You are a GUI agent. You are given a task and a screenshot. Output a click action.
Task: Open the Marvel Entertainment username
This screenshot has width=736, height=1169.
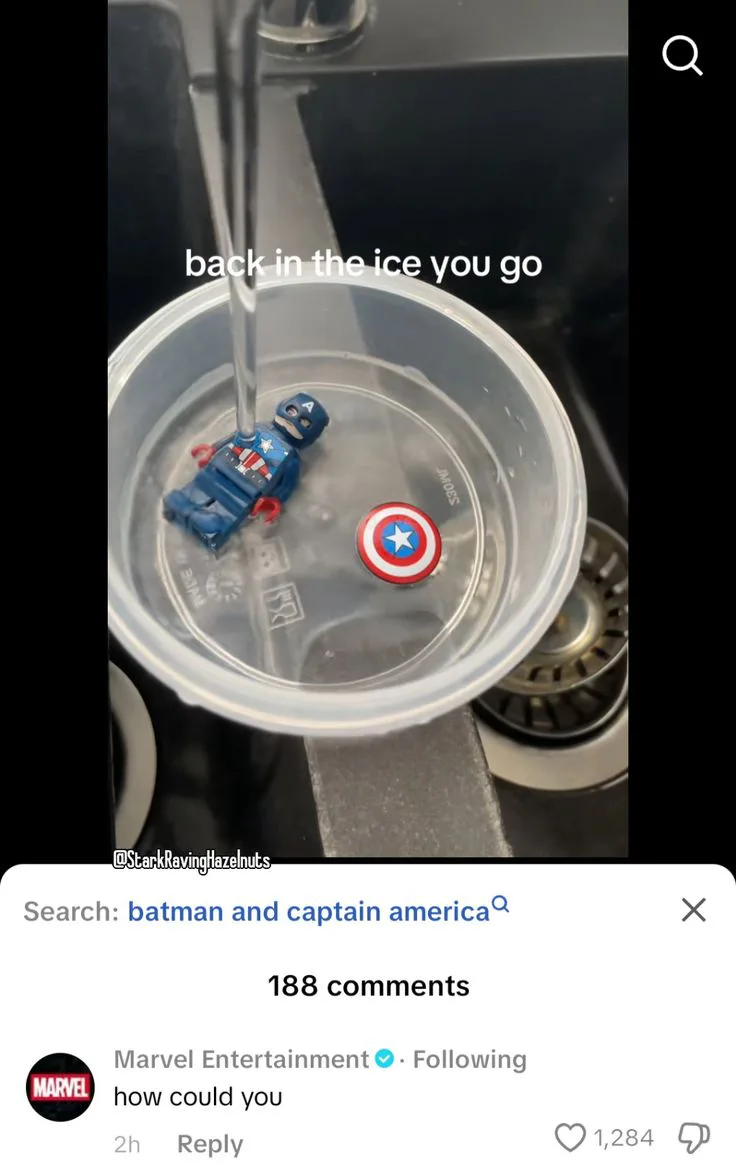coord(242,1059)
